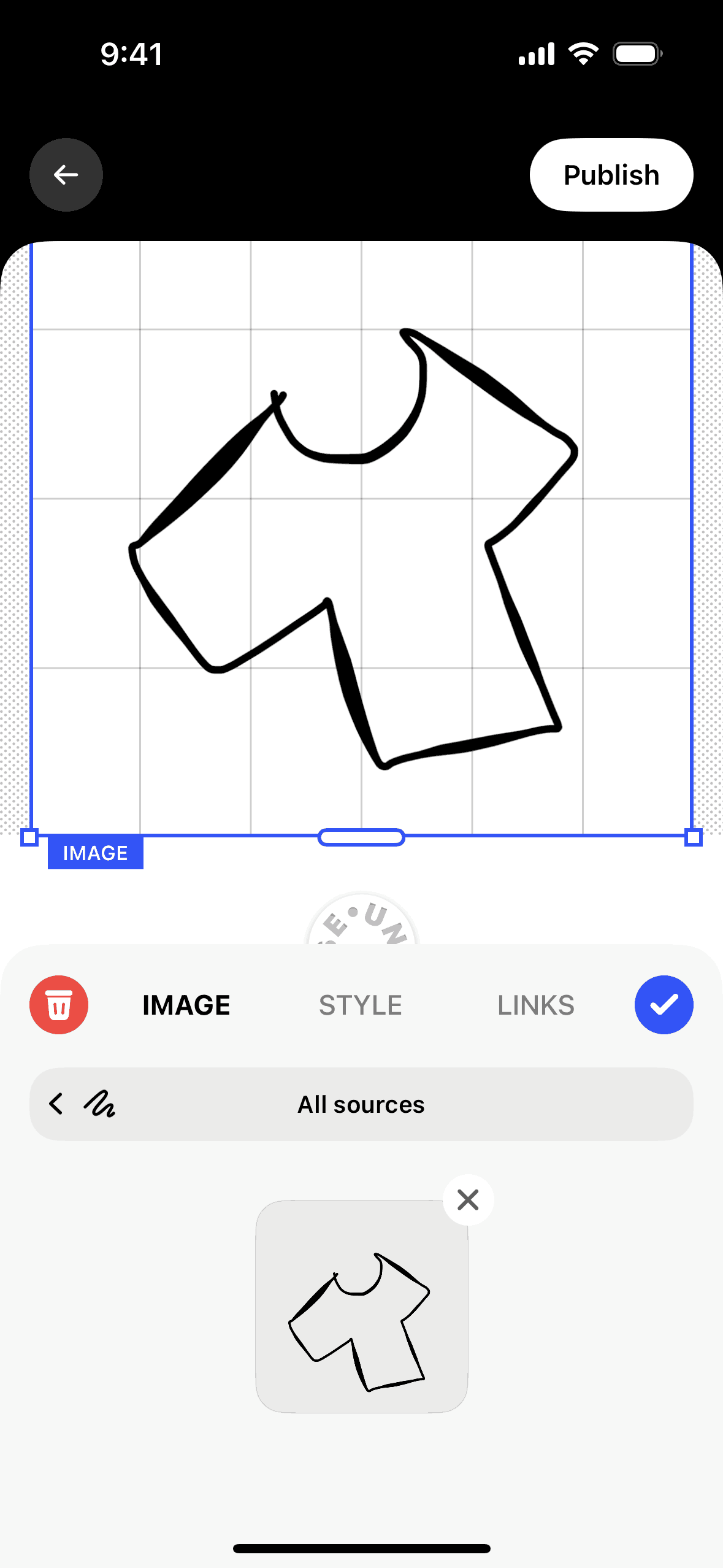Select the IMAGE tab

186,1005
